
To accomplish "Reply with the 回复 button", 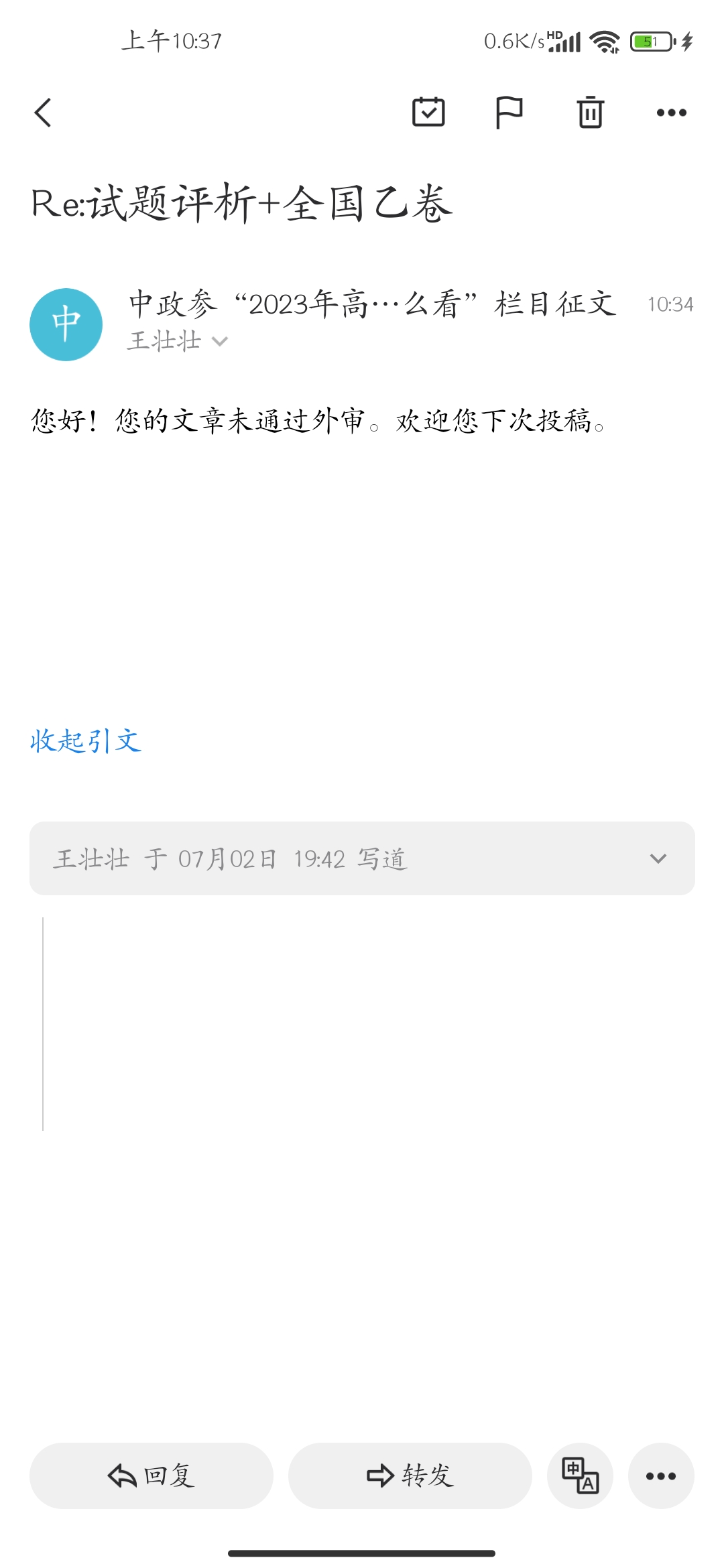I will point(152,1476).
